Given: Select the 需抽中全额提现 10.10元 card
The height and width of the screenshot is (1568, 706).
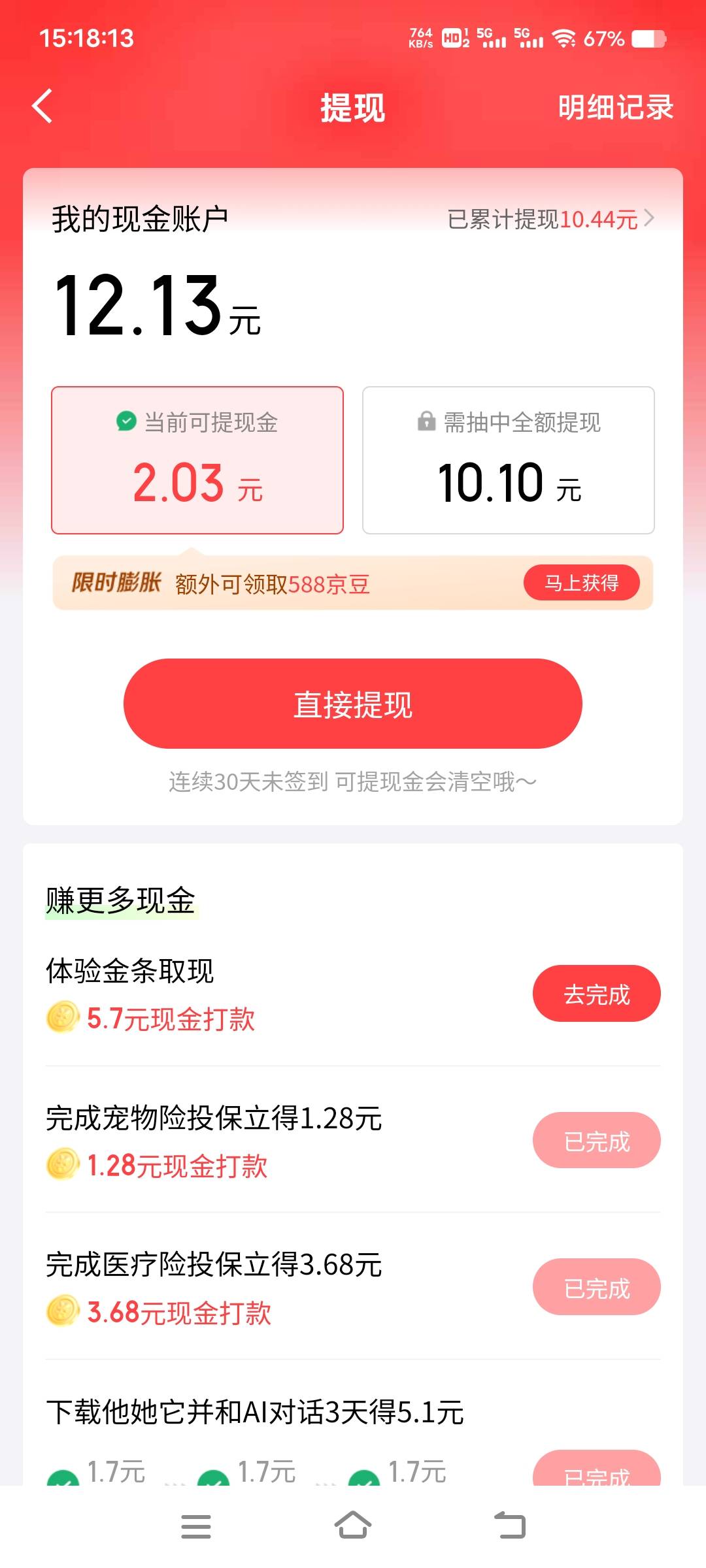Looking at the screenshot, I should [509, 460].
